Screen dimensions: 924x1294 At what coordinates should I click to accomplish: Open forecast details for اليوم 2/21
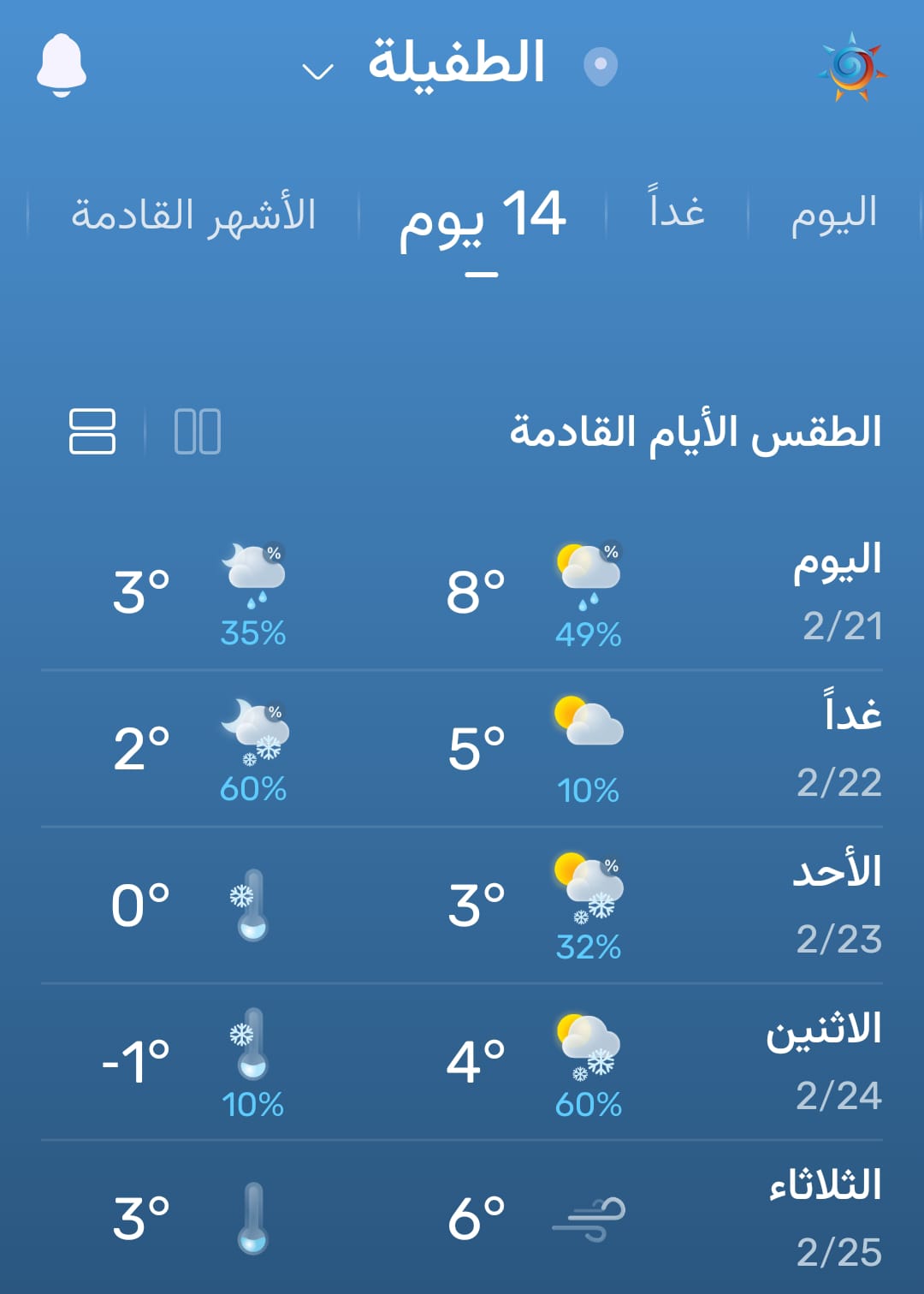(462, 592)
